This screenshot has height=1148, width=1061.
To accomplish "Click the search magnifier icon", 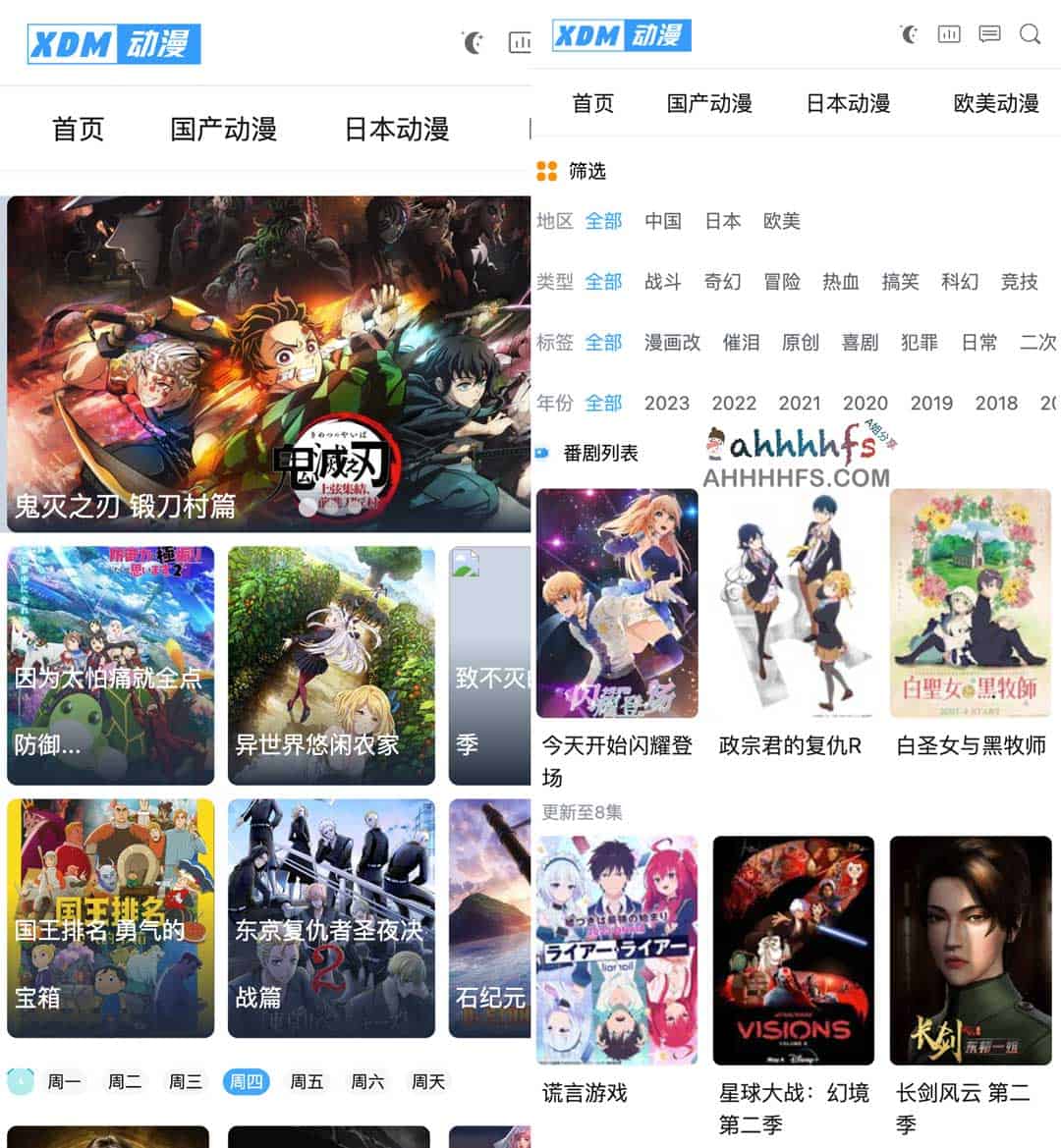I will [x=1029, y=34].
